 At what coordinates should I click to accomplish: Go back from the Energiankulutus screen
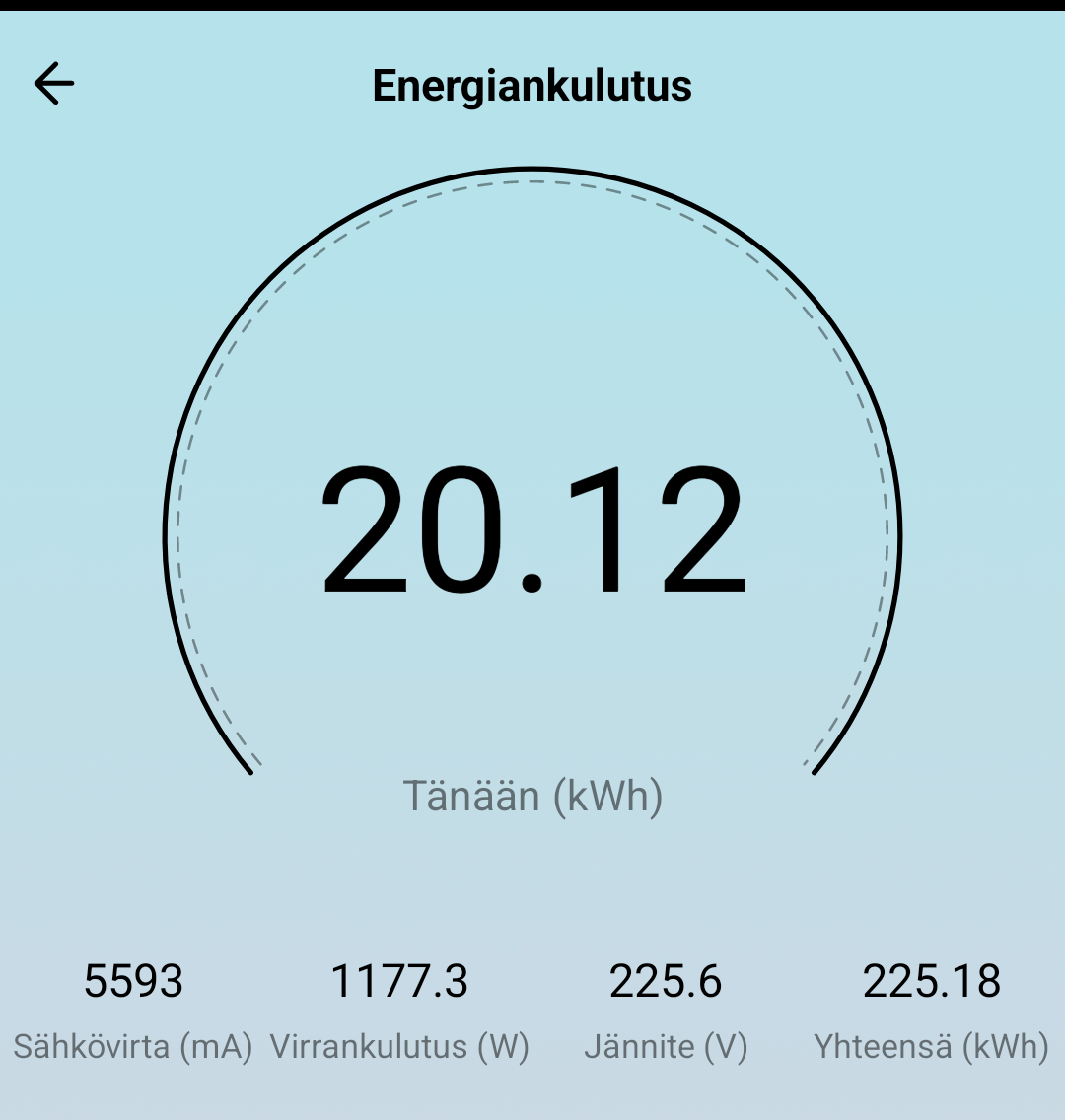[54, 84]
